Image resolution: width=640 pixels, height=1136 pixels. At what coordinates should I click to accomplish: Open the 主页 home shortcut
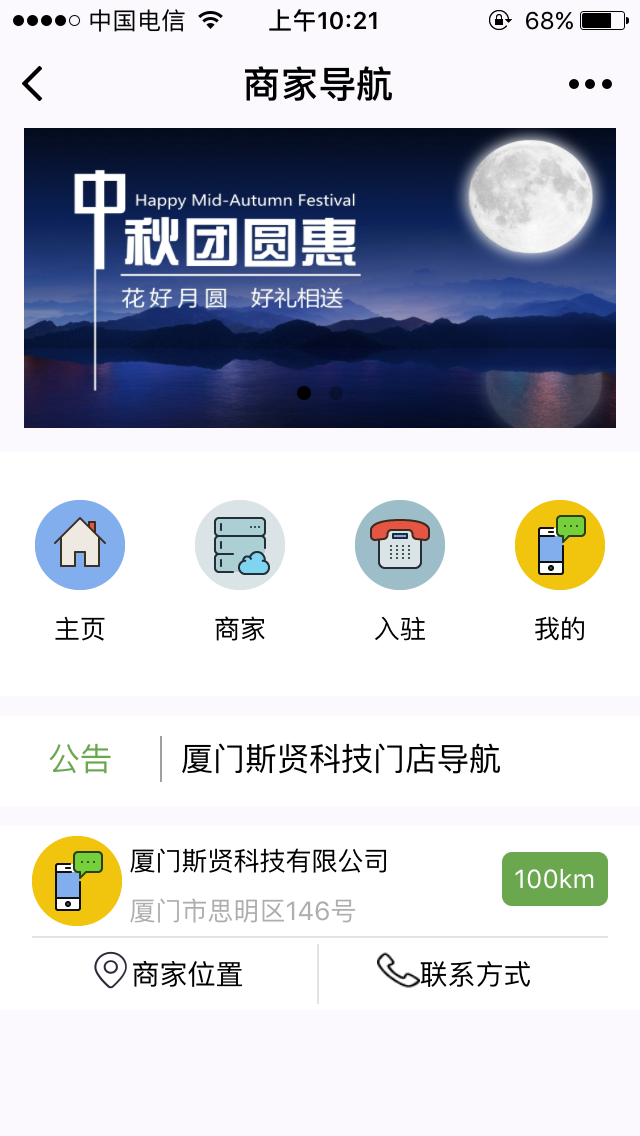80,546
